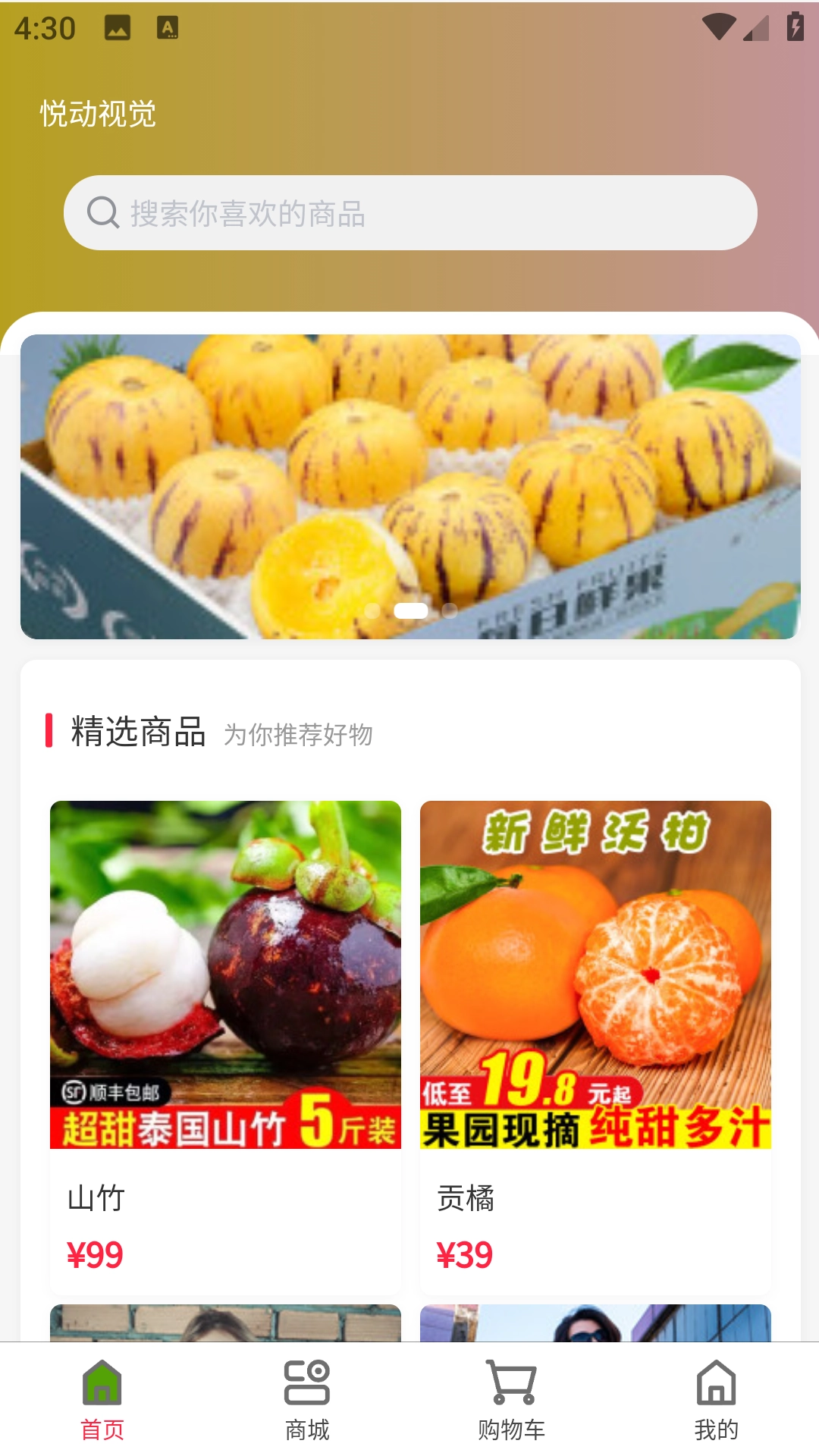Tap the 搜索你喜欢的商品 search box
This screenshot has height=1456, width=819.
[x=409, y=213]
